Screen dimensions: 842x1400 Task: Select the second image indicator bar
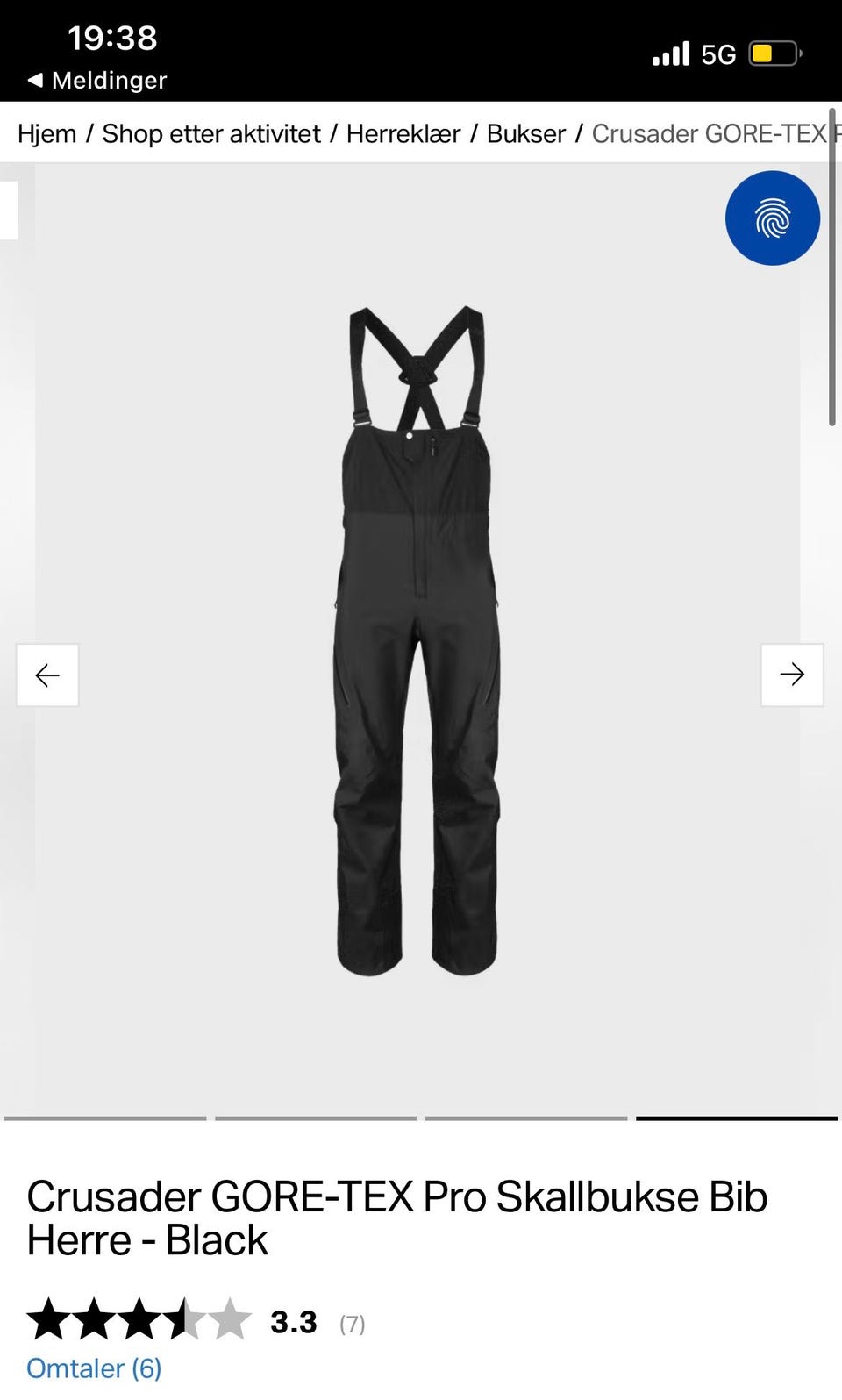point(316,1118)
